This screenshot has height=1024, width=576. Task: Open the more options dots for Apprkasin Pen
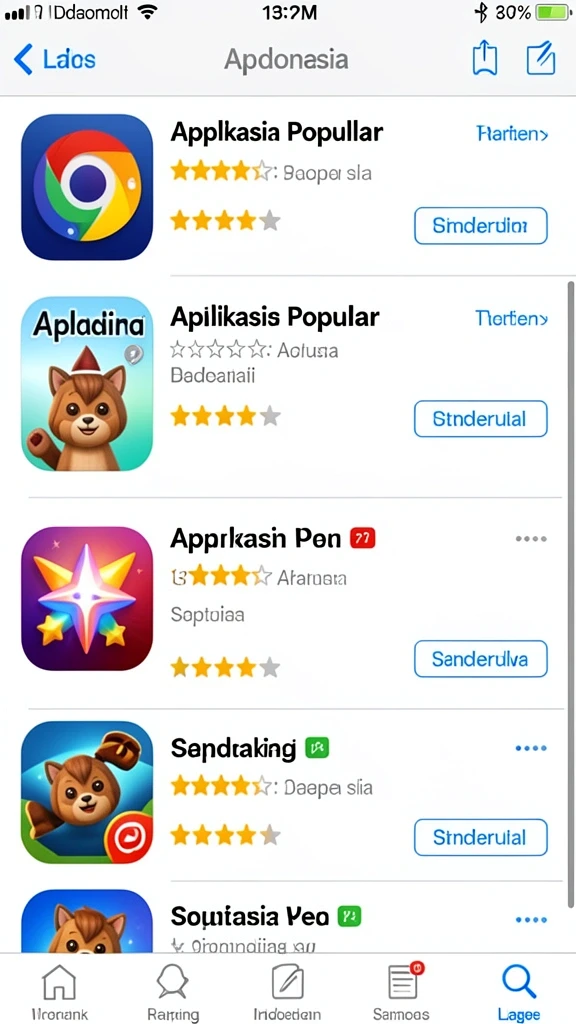[x=531, y=539]
